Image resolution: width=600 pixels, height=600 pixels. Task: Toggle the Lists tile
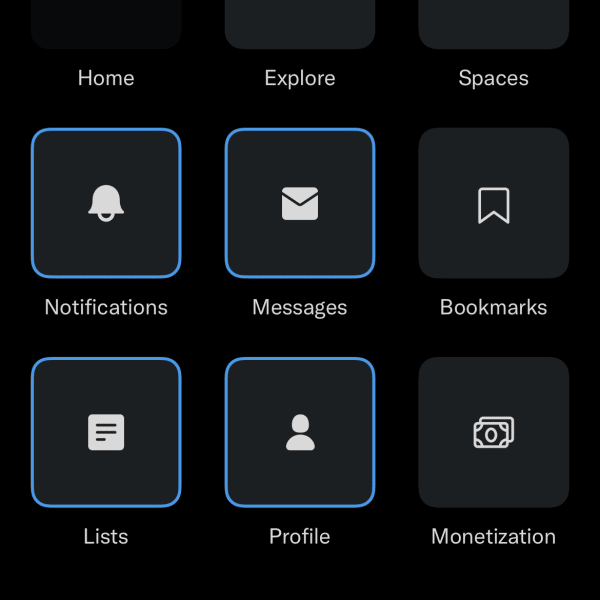[x=106, y=432]
